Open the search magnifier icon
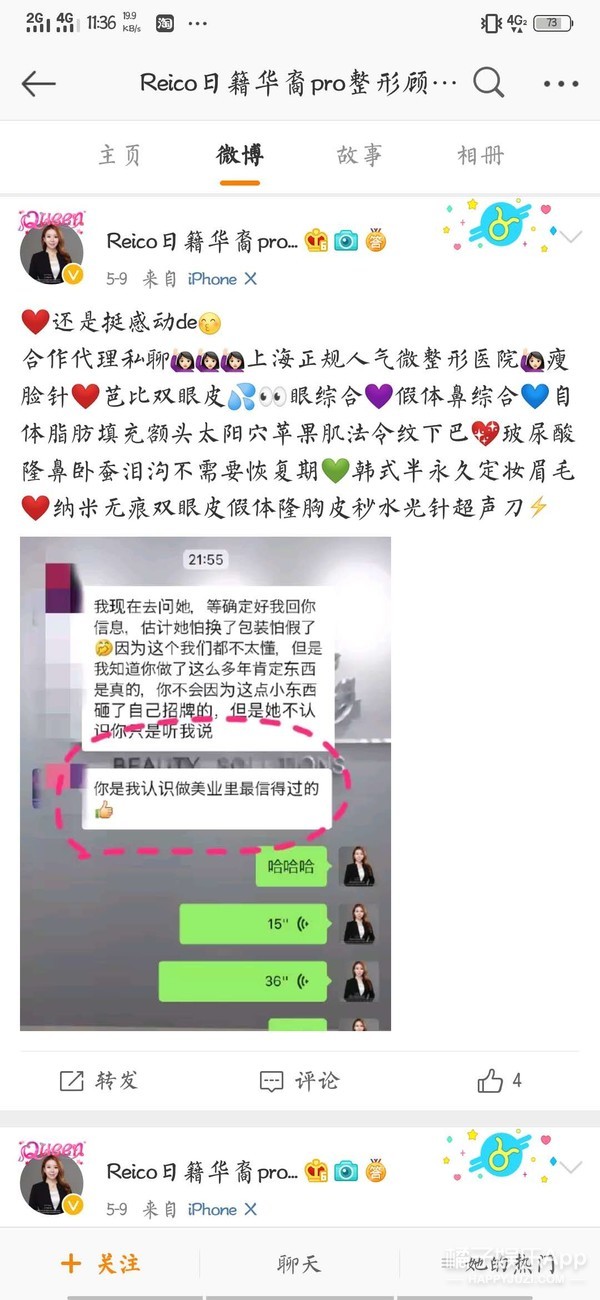The height and width of the screenshot is (1300, 600). 488,83
